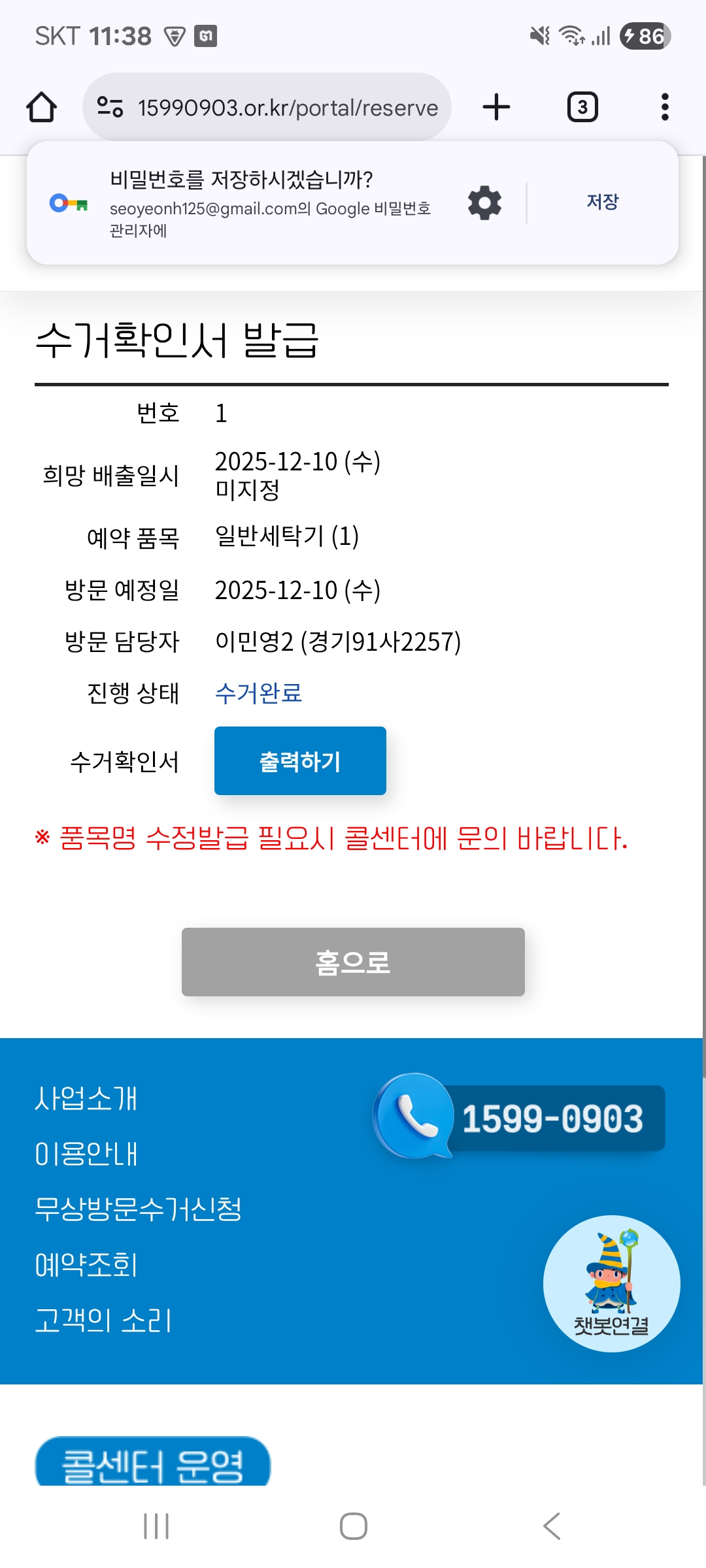Open 고객의 소리 footer link
The width and height of the screenshot is (706, 1568).
point(103,1320)
